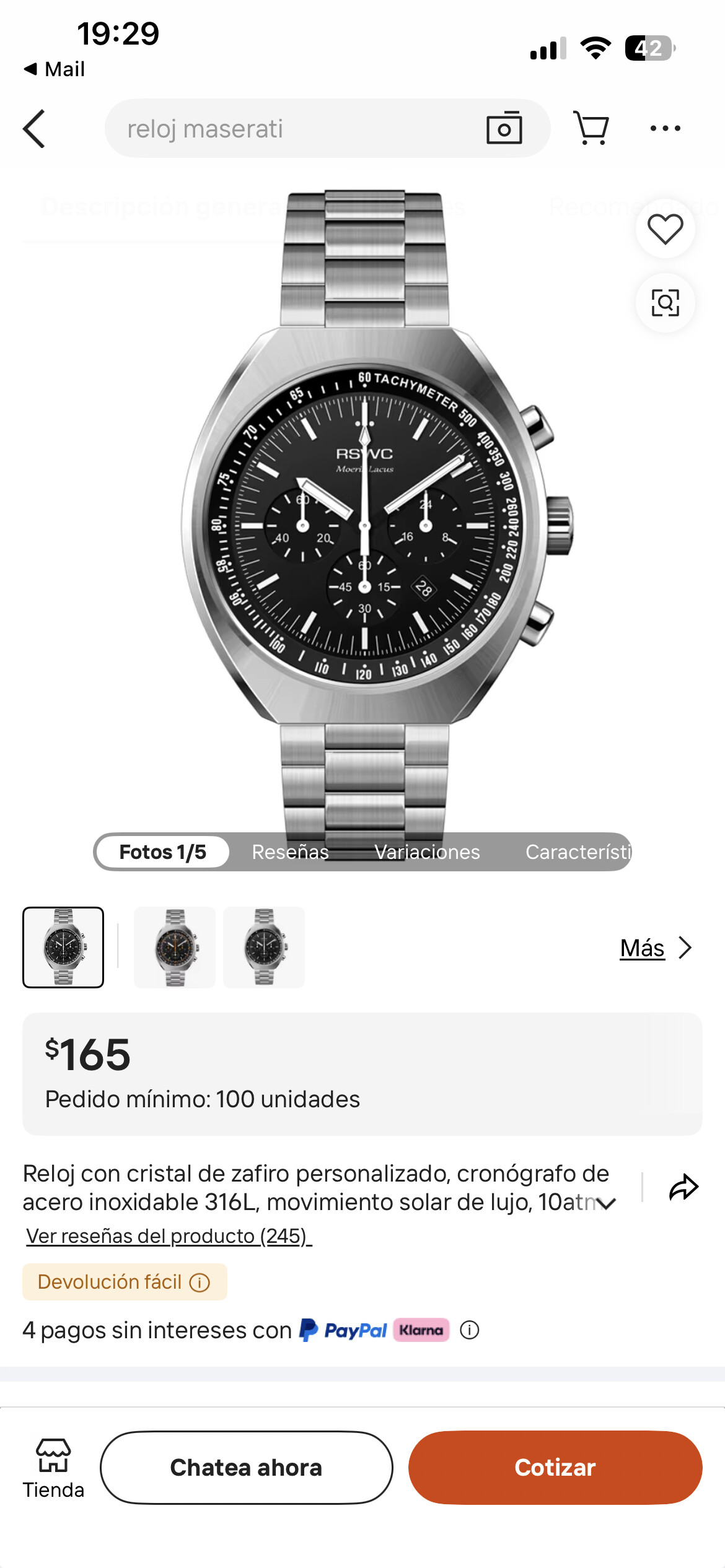Go back to the previous page
This screenshot has width=725, height=1568.
pos(35,129)
